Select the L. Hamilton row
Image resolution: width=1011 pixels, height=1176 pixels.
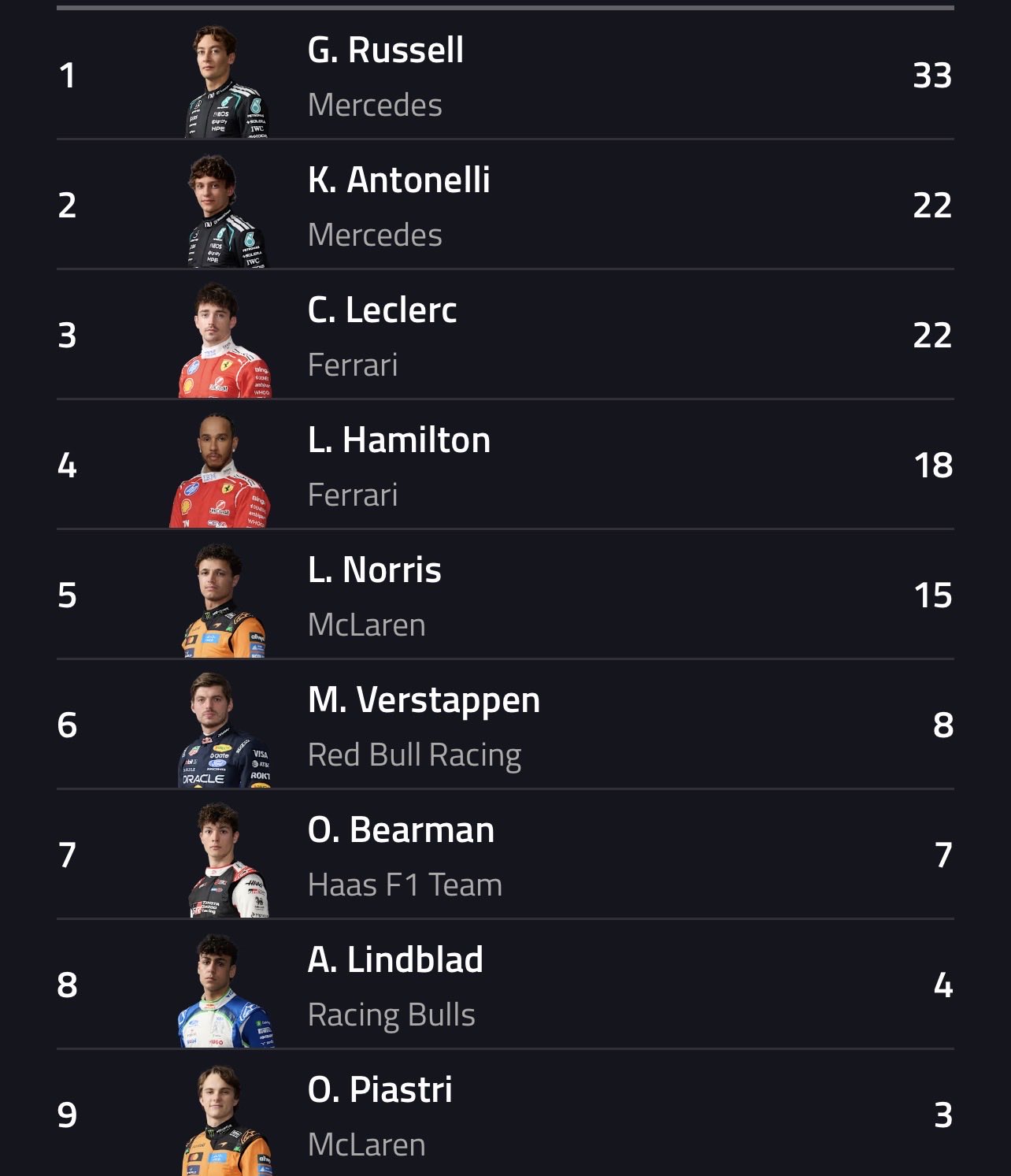pyautogui.click(x=398, y=440)
